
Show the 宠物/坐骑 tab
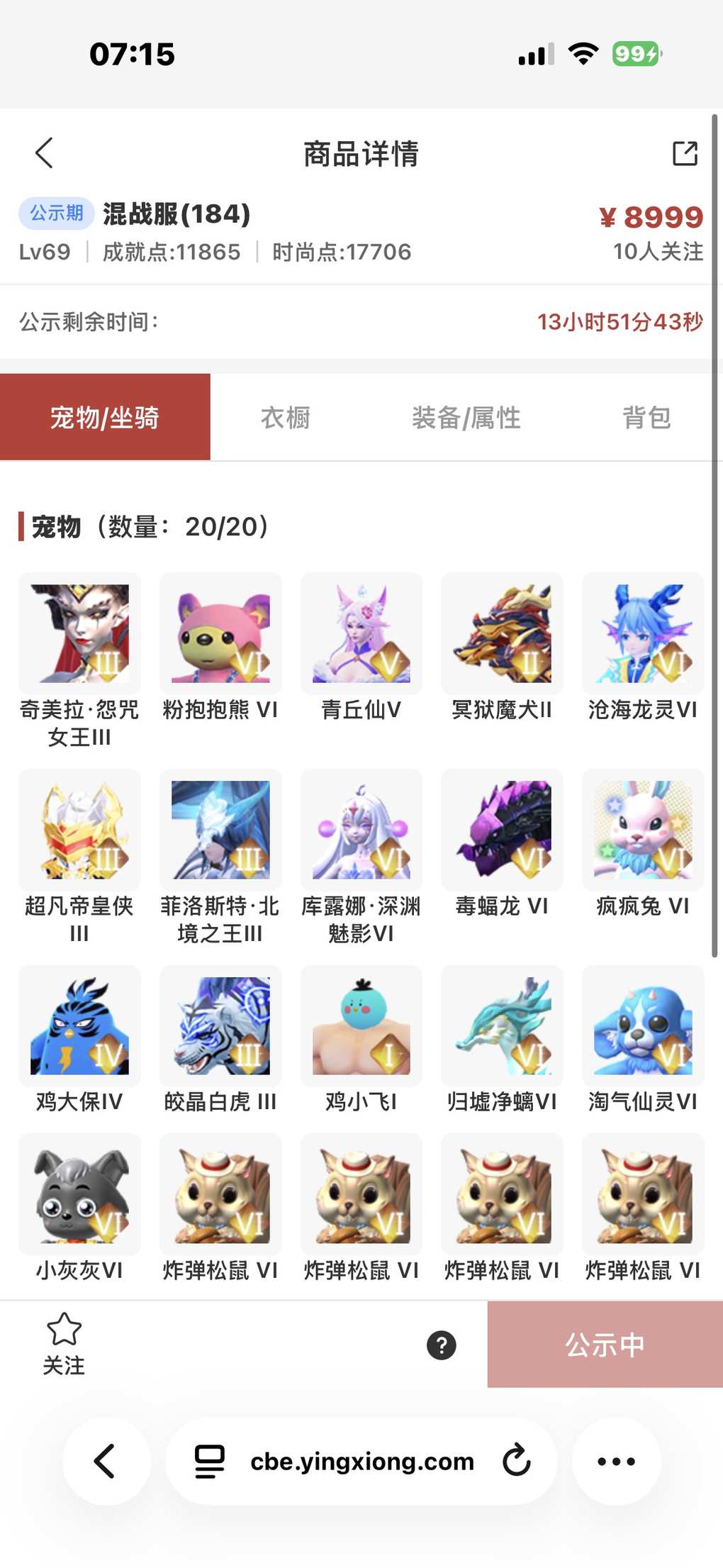point(105,418)
